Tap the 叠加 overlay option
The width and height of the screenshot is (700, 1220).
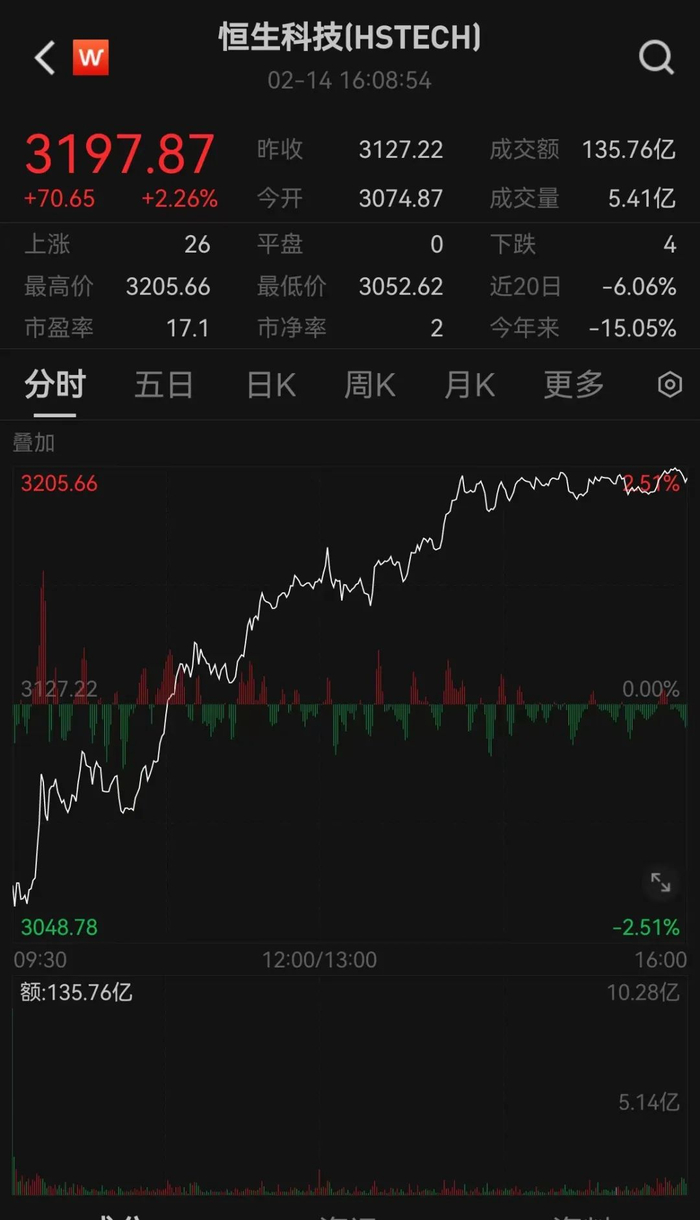tap(33, 443)
